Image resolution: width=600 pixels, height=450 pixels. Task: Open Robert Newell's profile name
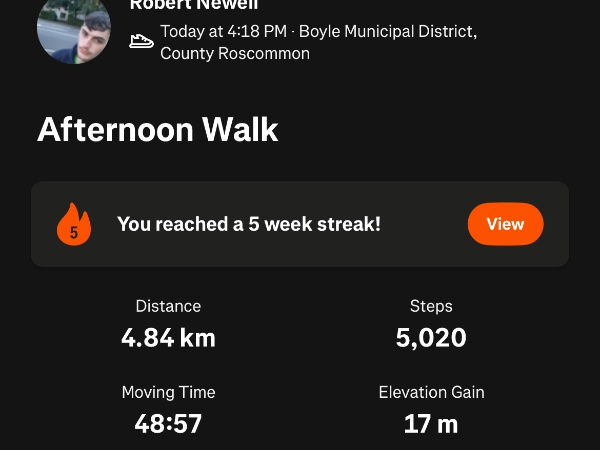click(x=194, y=5)
